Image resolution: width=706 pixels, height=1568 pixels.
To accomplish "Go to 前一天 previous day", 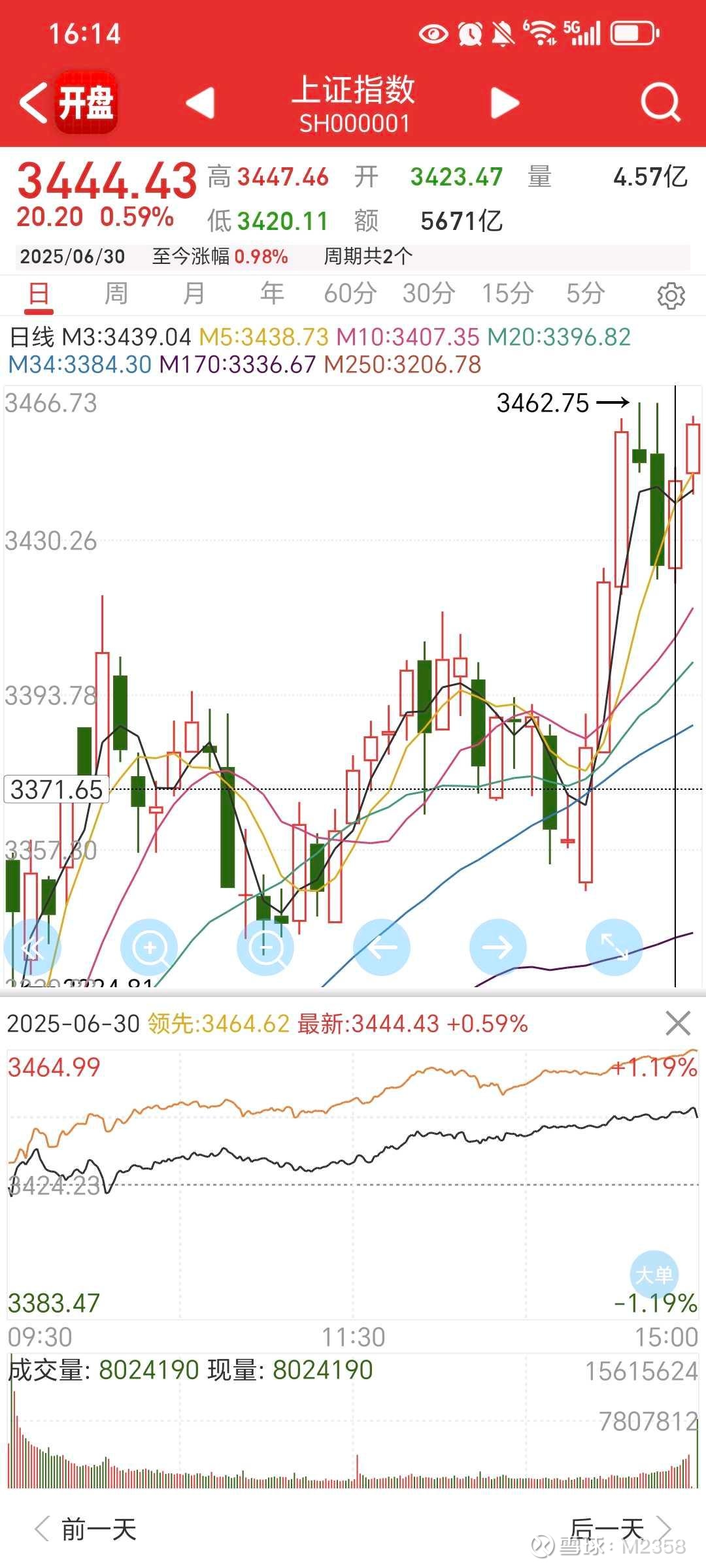I will click(85, 1529).
